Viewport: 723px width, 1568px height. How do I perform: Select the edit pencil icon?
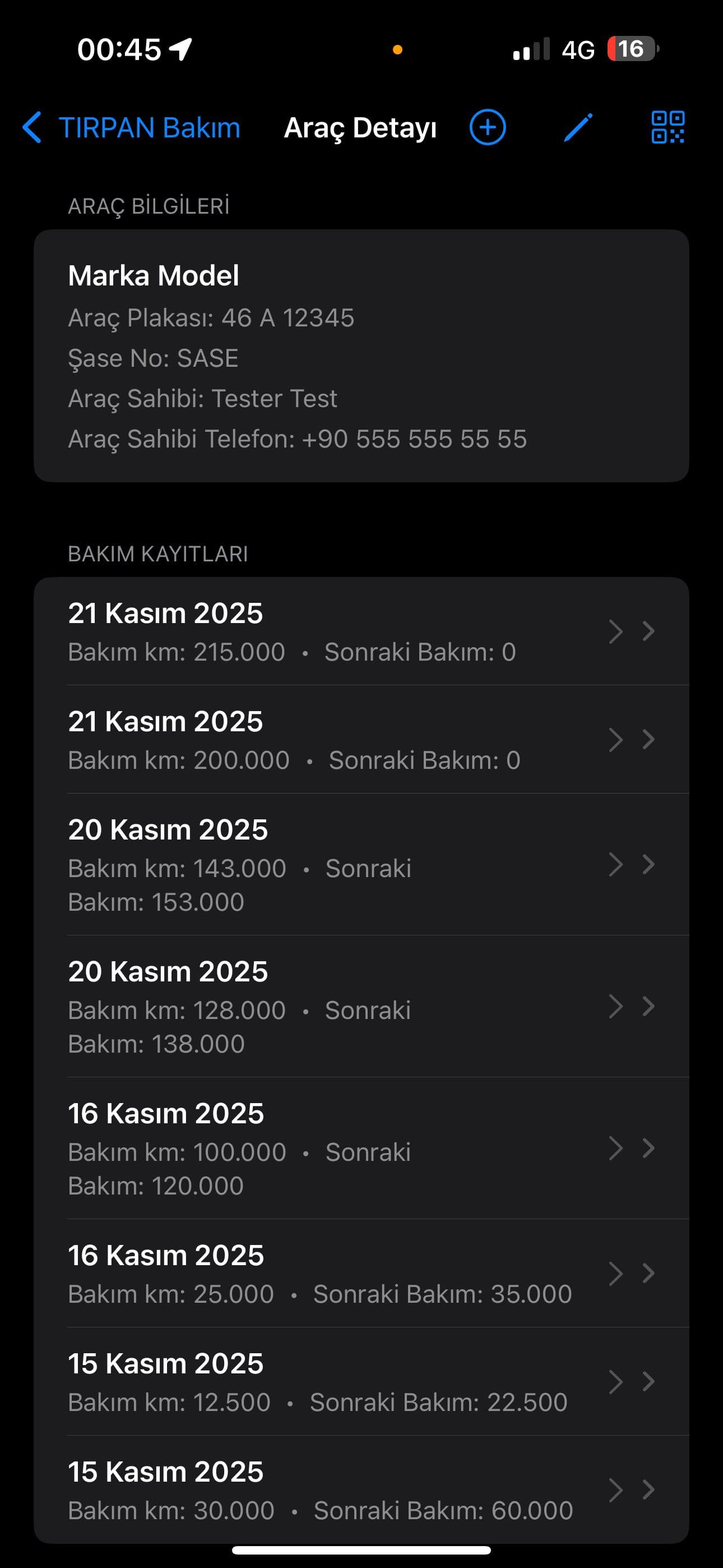[577, 128]
